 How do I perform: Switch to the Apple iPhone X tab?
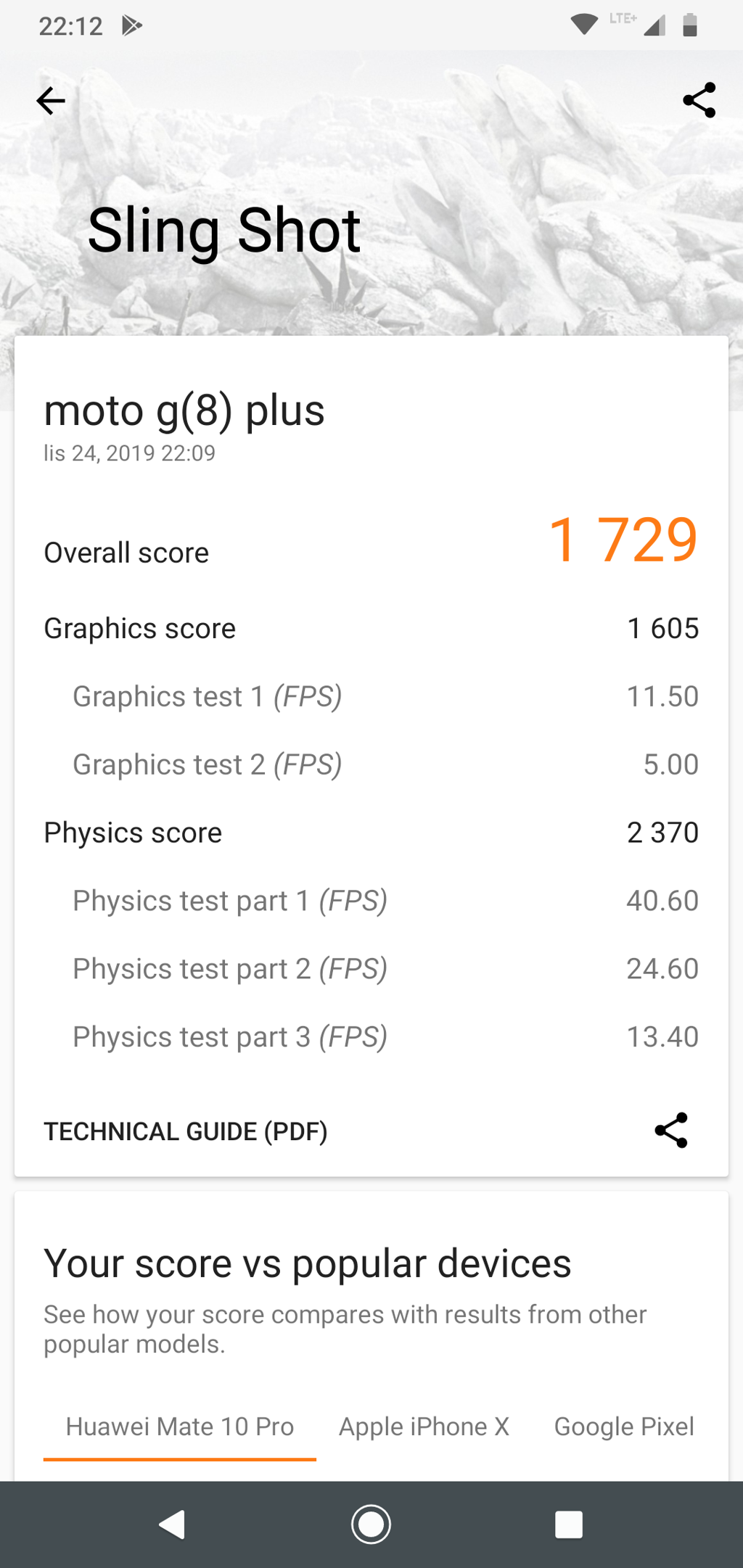point(424,1427)
